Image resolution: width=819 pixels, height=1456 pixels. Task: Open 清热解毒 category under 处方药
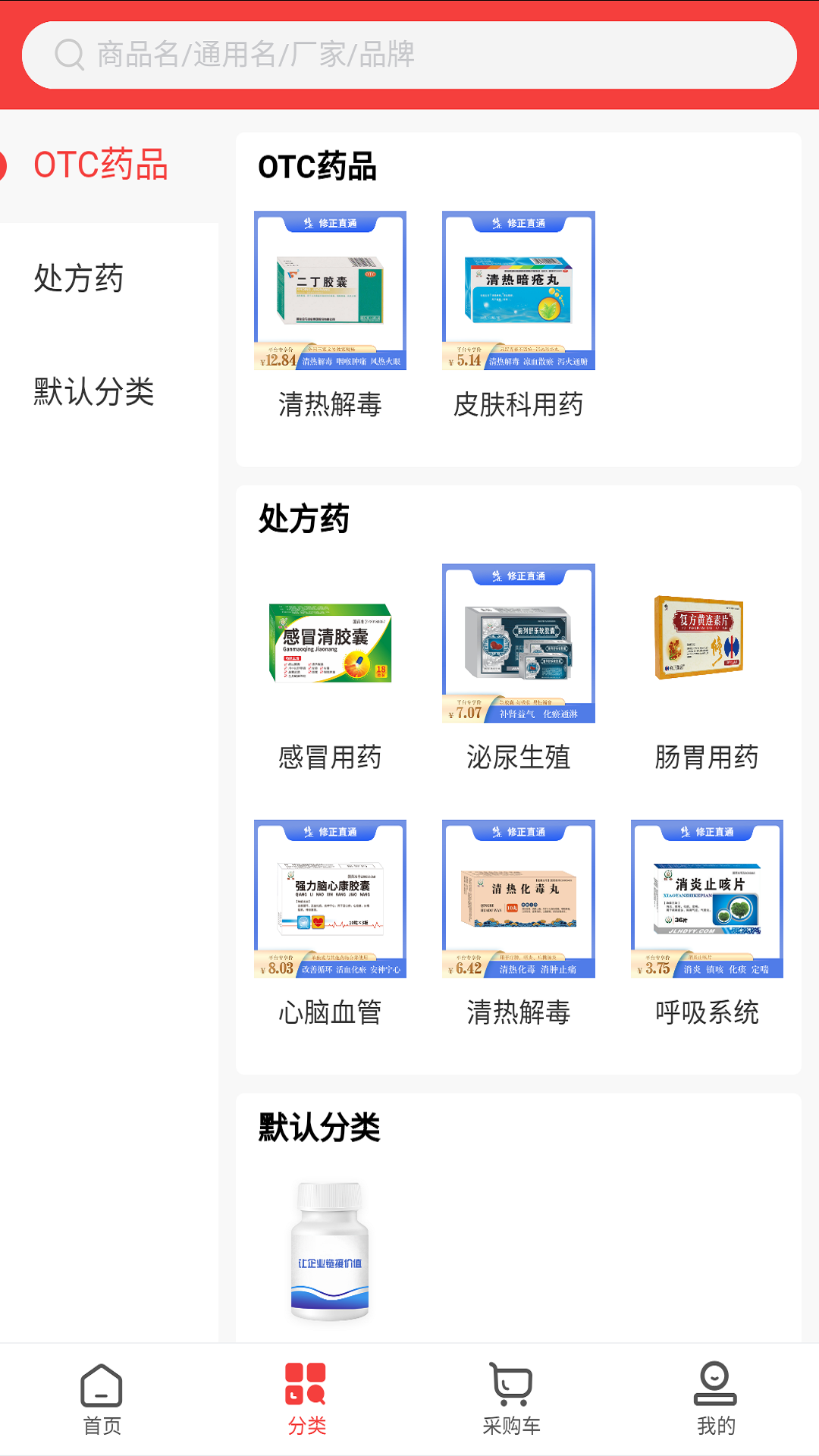pos(518,923)
